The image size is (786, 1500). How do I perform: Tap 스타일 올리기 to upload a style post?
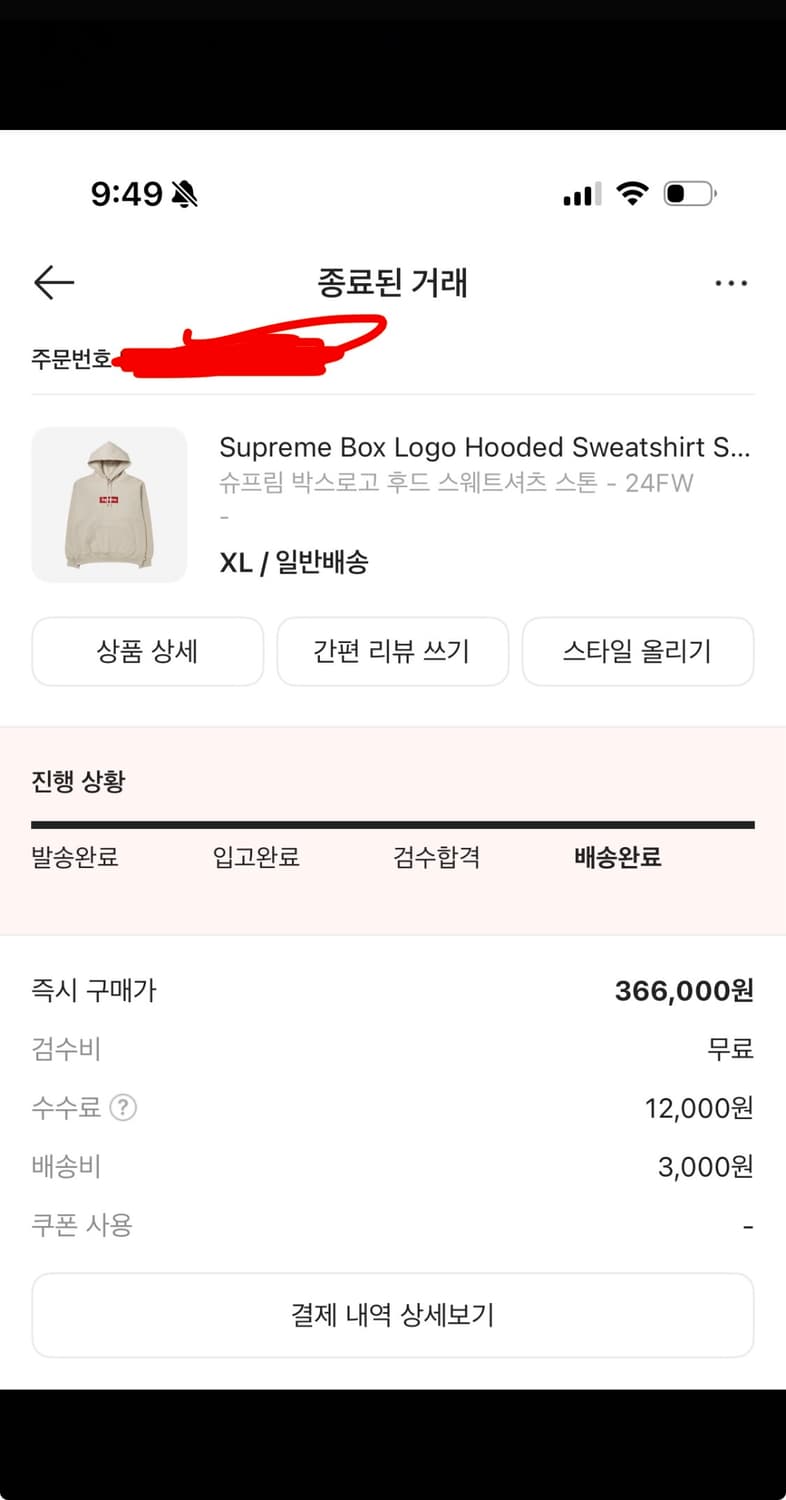(638, 651)
